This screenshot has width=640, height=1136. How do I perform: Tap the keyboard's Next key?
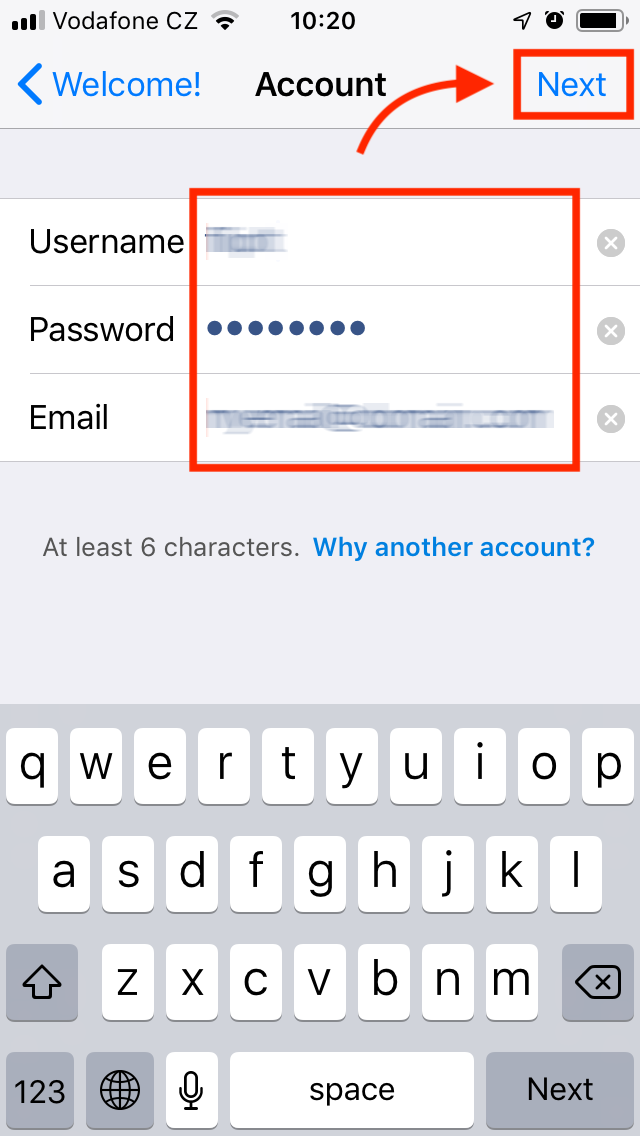[560, 1089]
